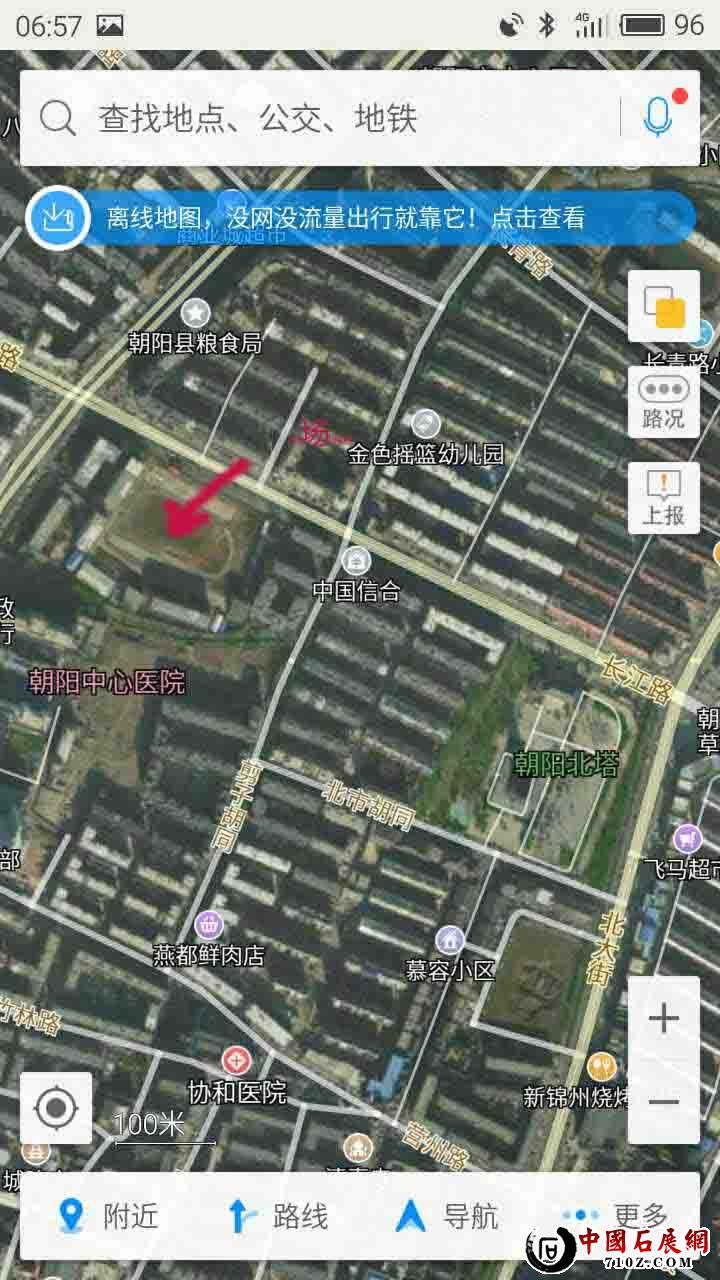Zoom out of the map

664,1101
